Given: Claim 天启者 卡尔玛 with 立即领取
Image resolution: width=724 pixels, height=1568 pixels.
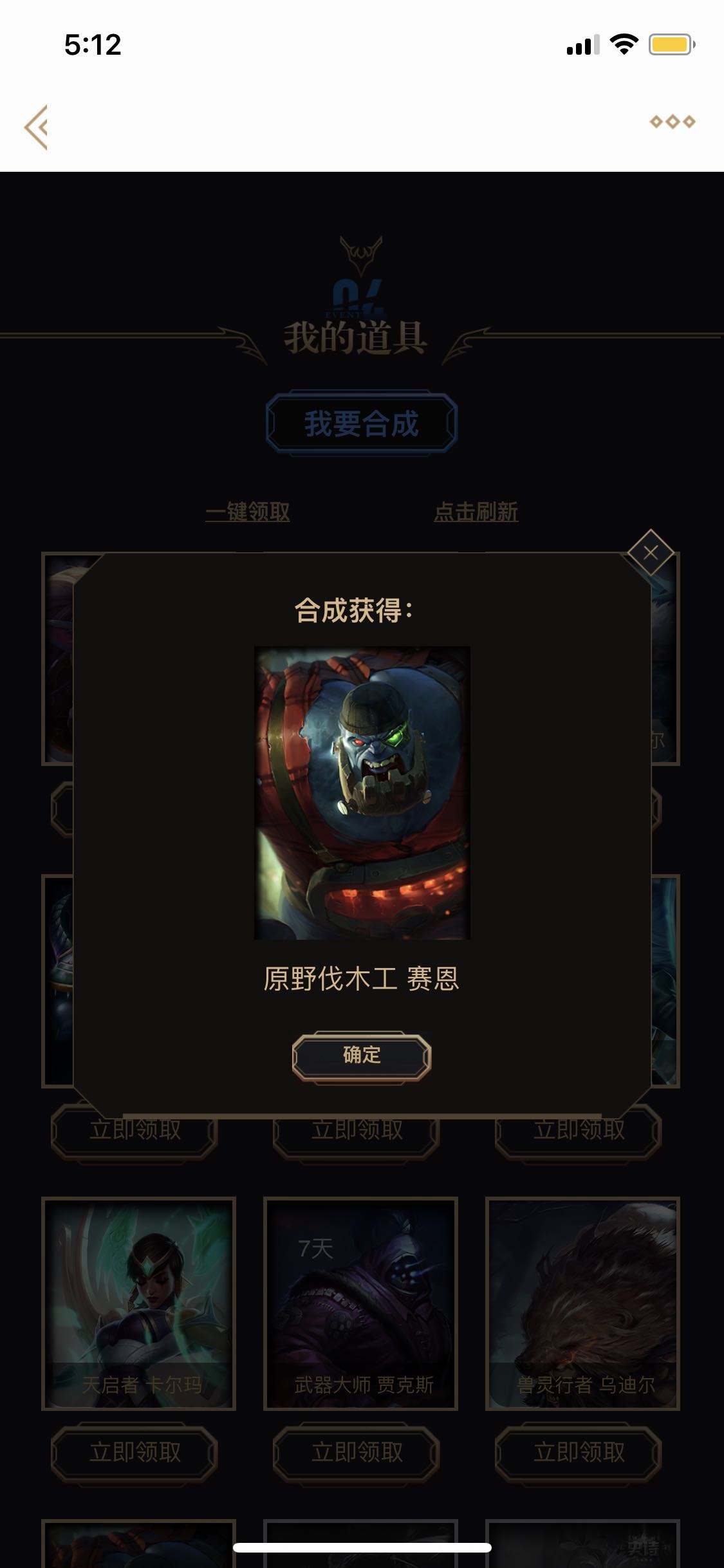Looking at the screenshot, I should coord(135,1452).
